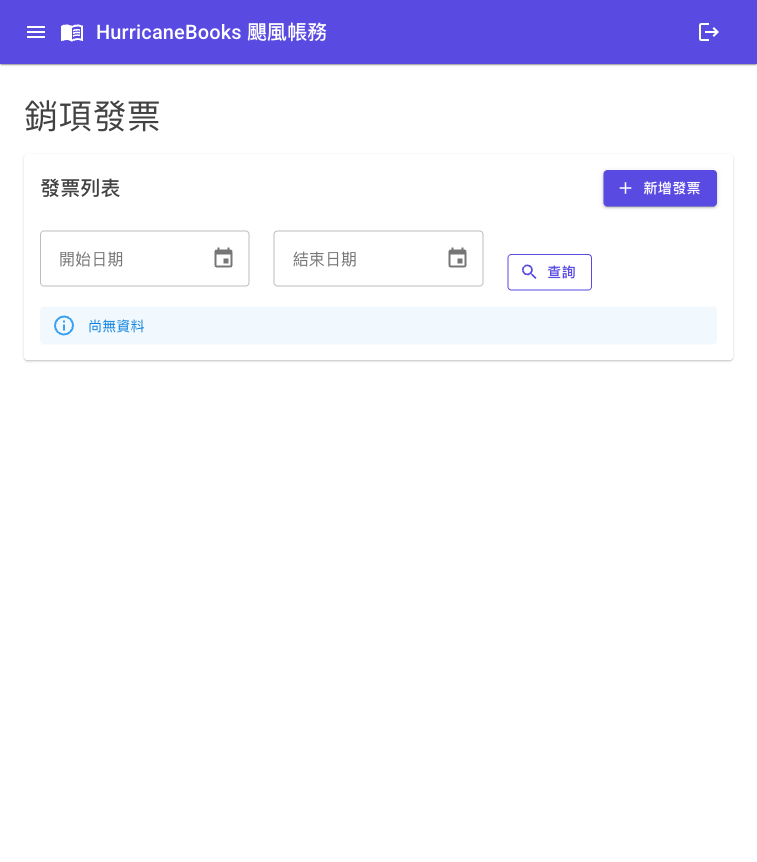
Task: Tap the 查詢 search button
Action: point(549,272)
